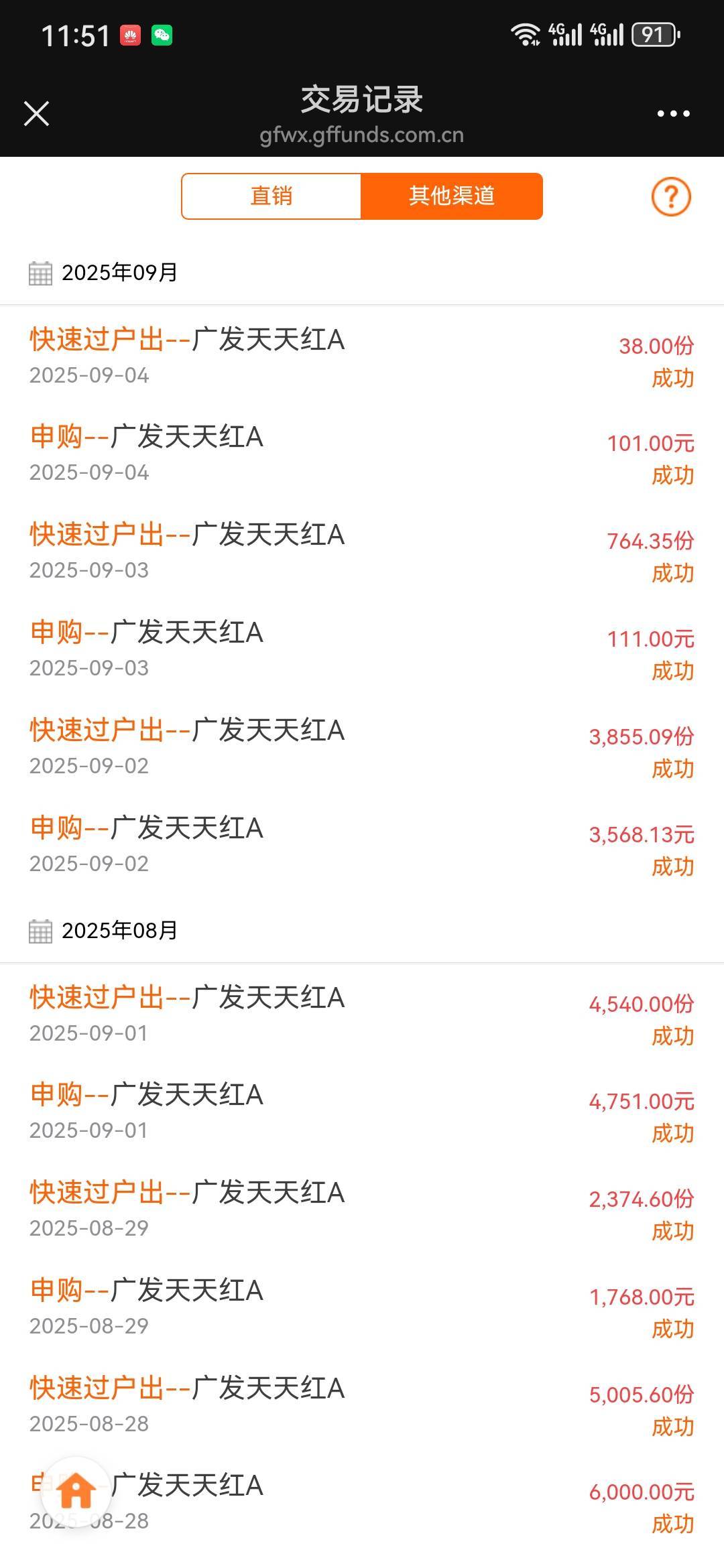View the 4,751.00元 申购 transaction

pos(362,1111)
